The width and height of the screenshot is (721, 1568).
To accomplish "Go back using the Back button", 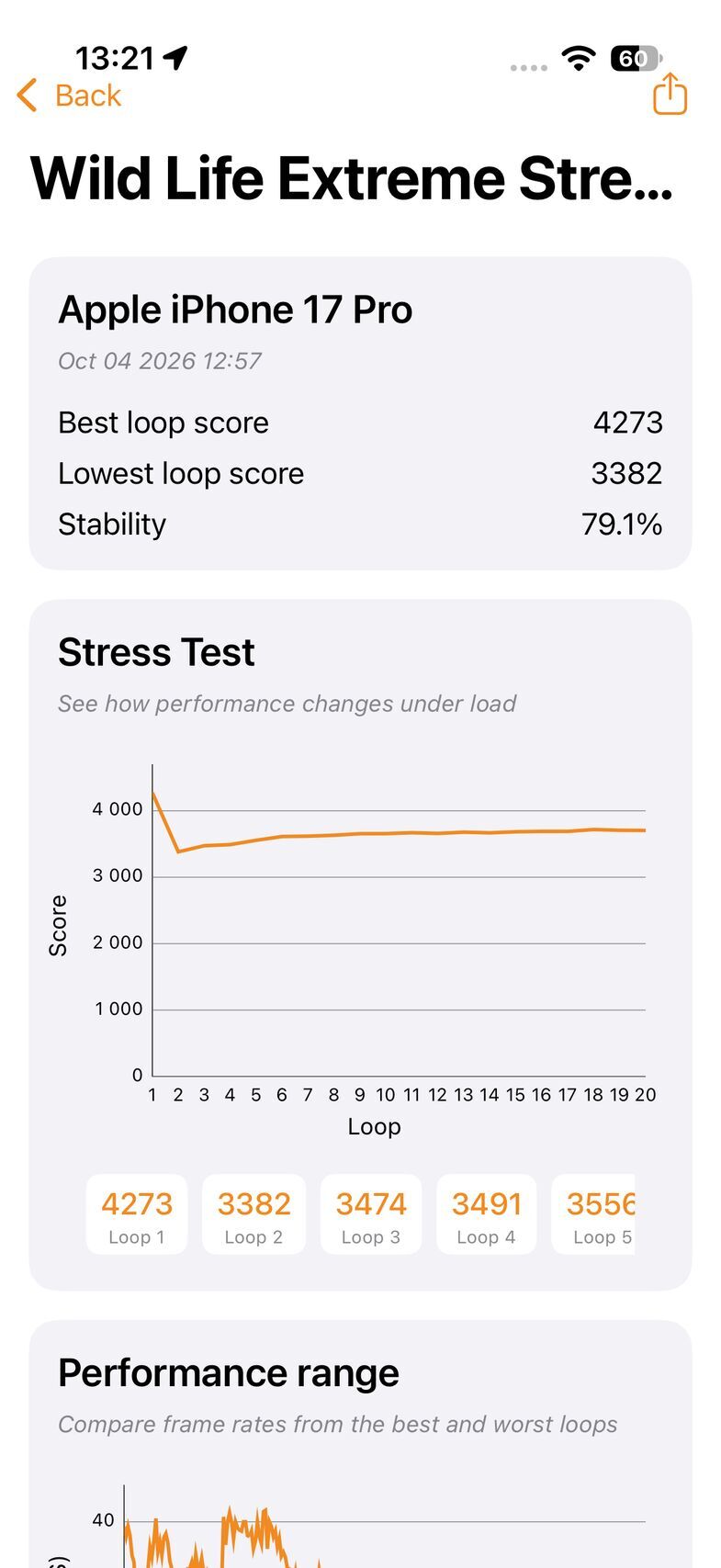I will [x=69, y=96].
